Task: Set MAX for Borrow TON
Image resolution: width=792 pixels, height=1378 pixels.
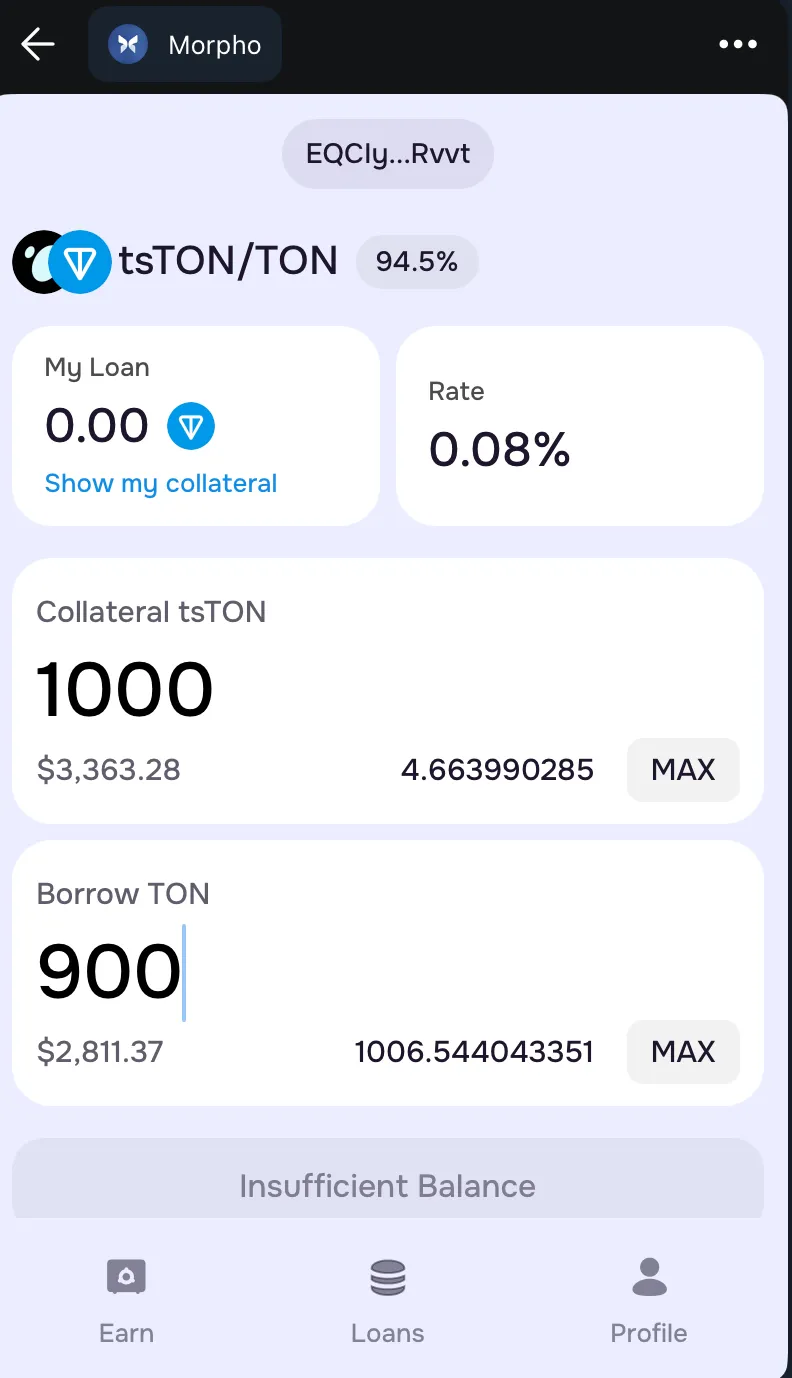Action: [683, 1052]
